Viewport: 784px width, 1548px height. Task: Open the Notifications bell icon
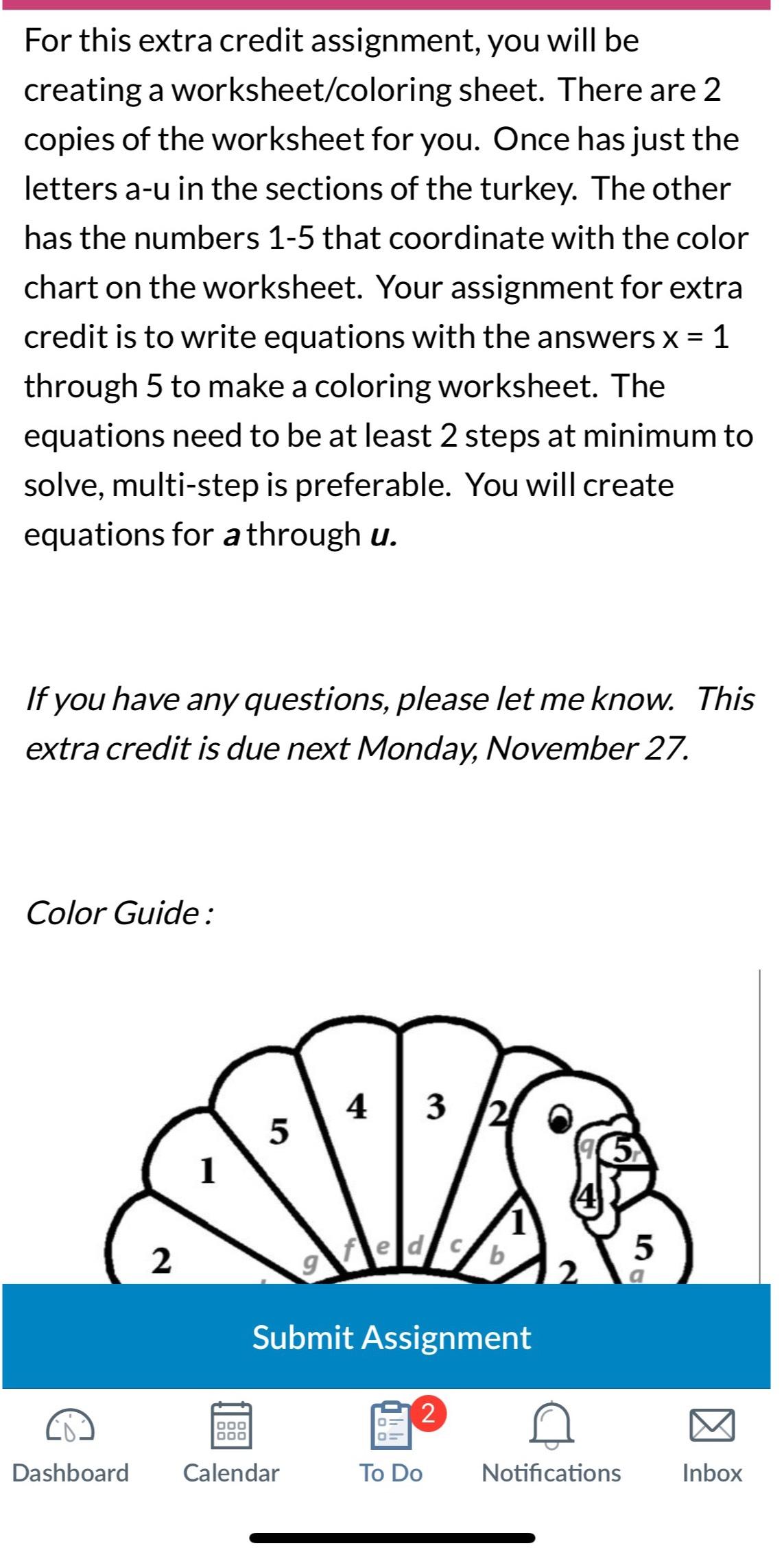(553, 1424)
